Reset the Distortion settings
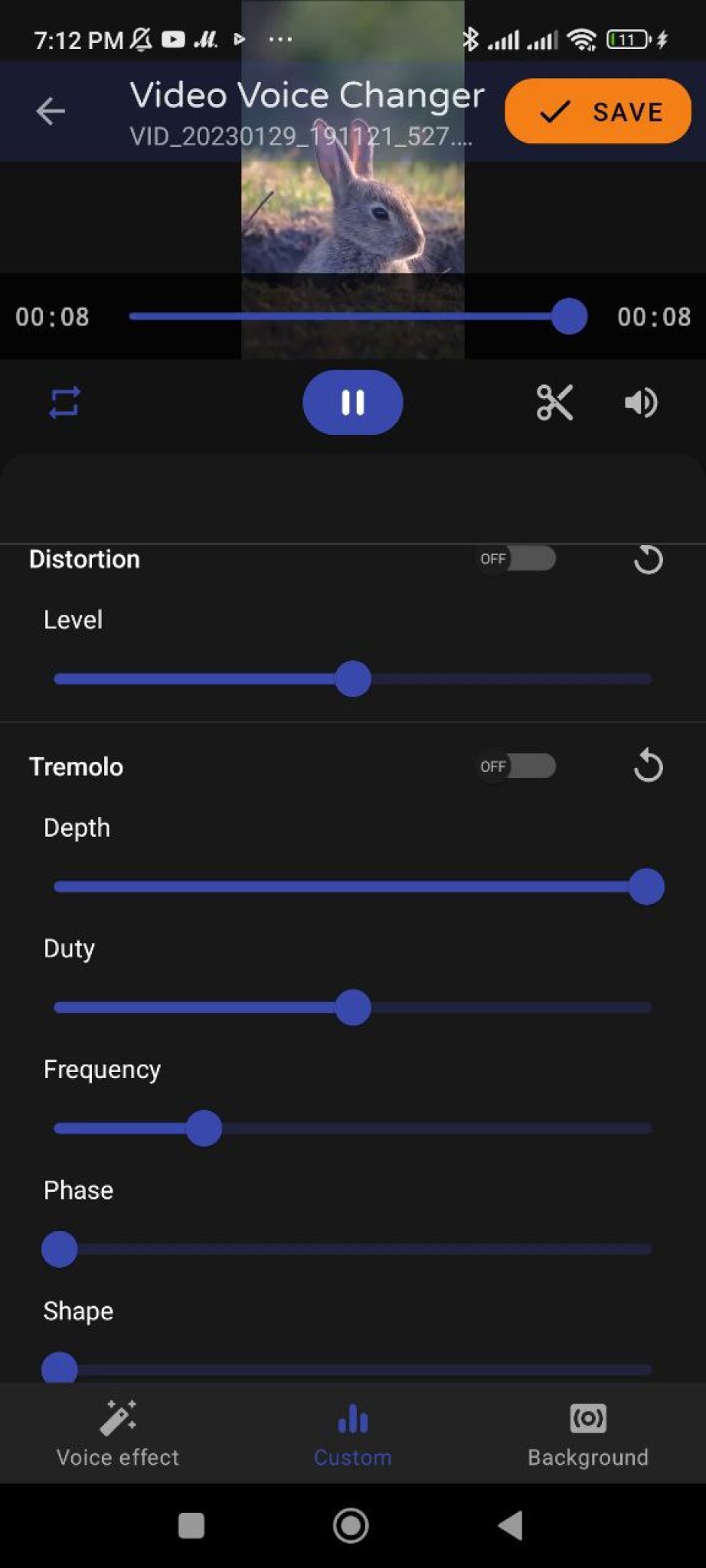The width and height of the screenshot is (706, 1568). [x=649, y=559]
